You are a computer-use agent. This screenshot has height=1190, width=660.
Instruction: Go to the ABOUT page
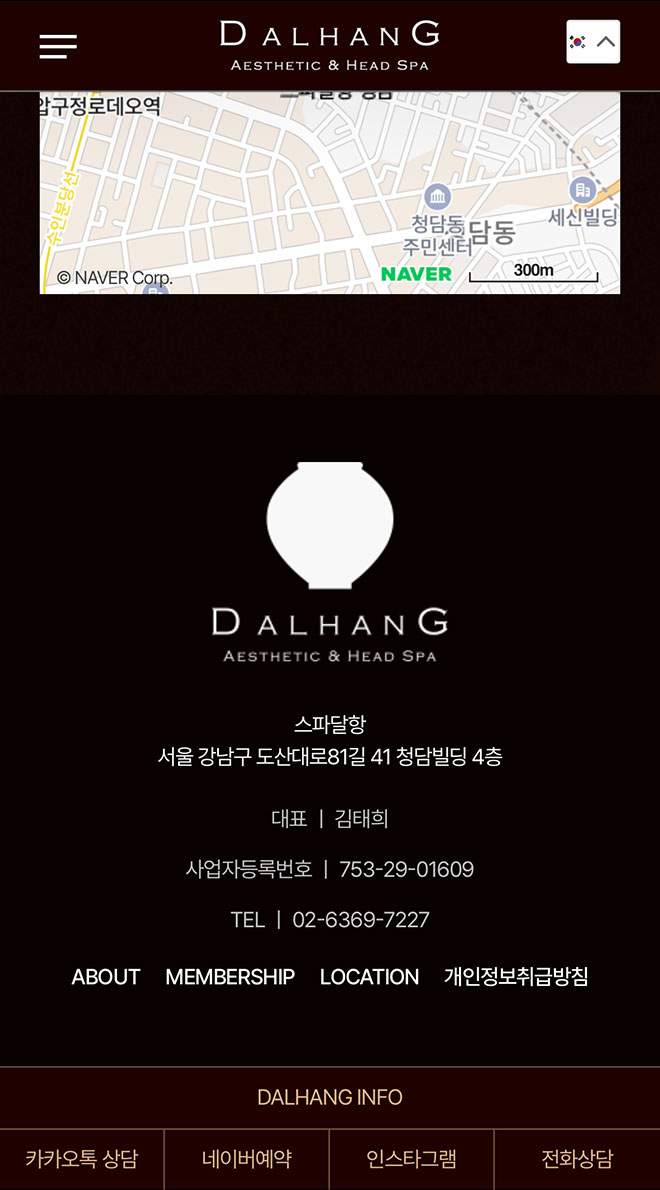tap(106, 977)
